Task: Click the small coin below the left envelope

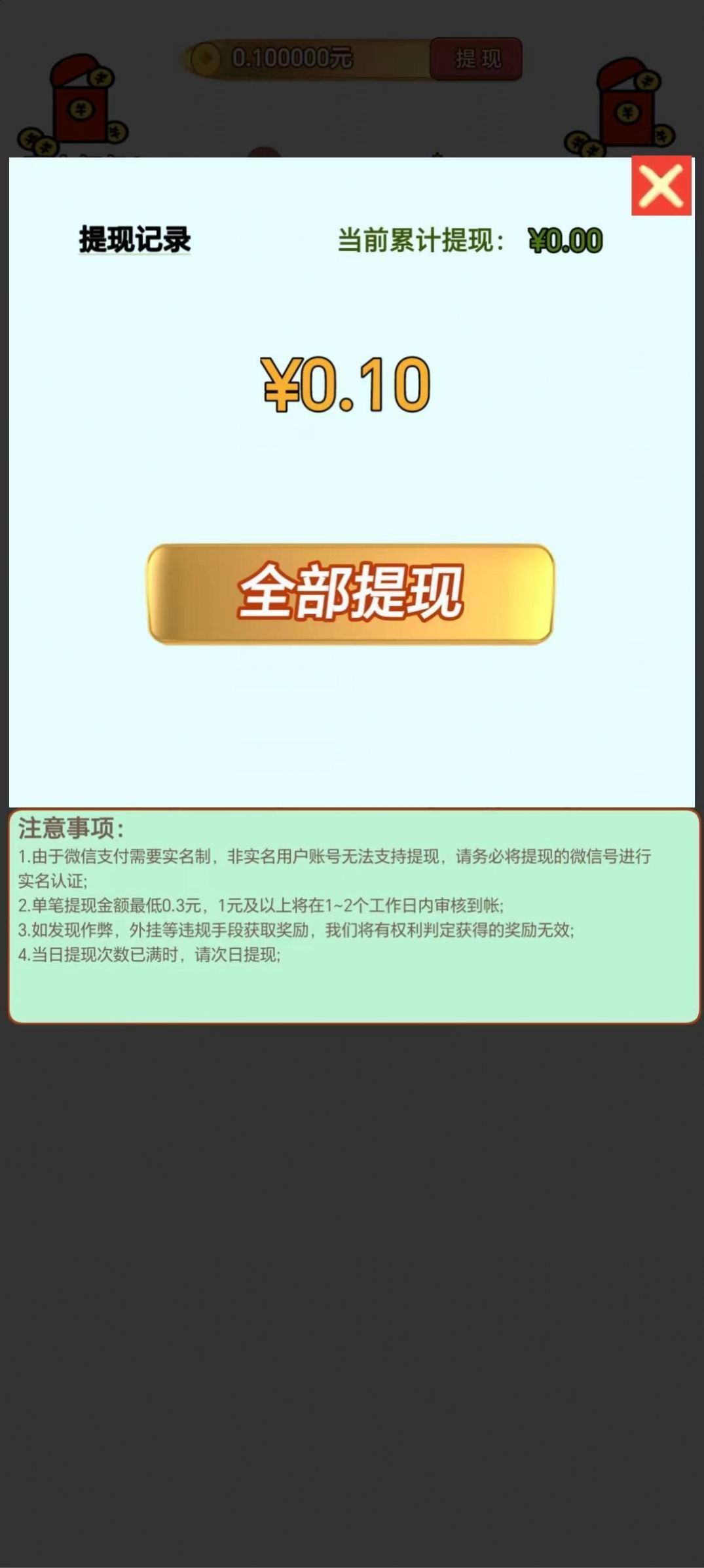Action: click(x=45, y=148)
